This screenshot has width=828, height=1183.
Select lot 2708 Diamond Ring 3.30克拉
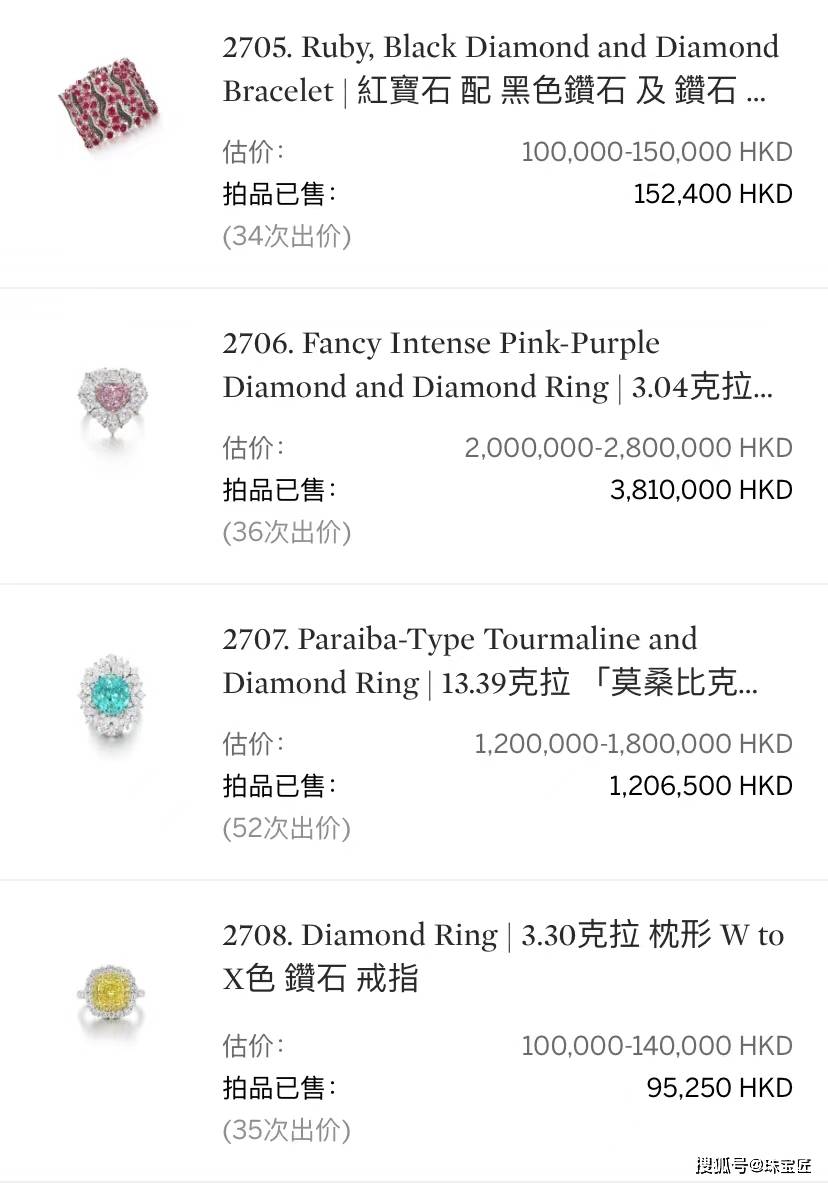pos(502,957)
